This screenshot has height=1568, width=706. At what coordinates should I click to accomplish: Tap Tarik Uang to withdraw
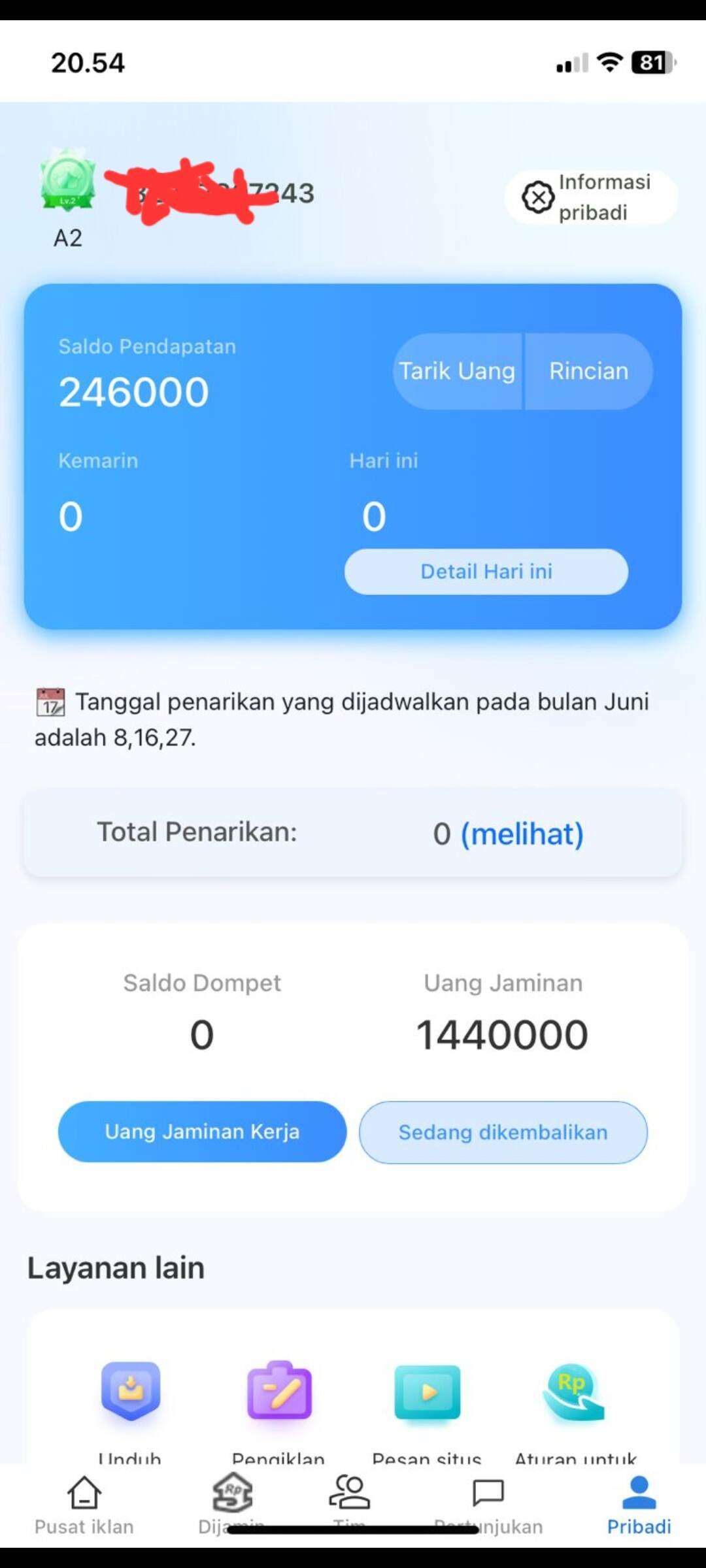pyautogui.click(x=458, y=371)
